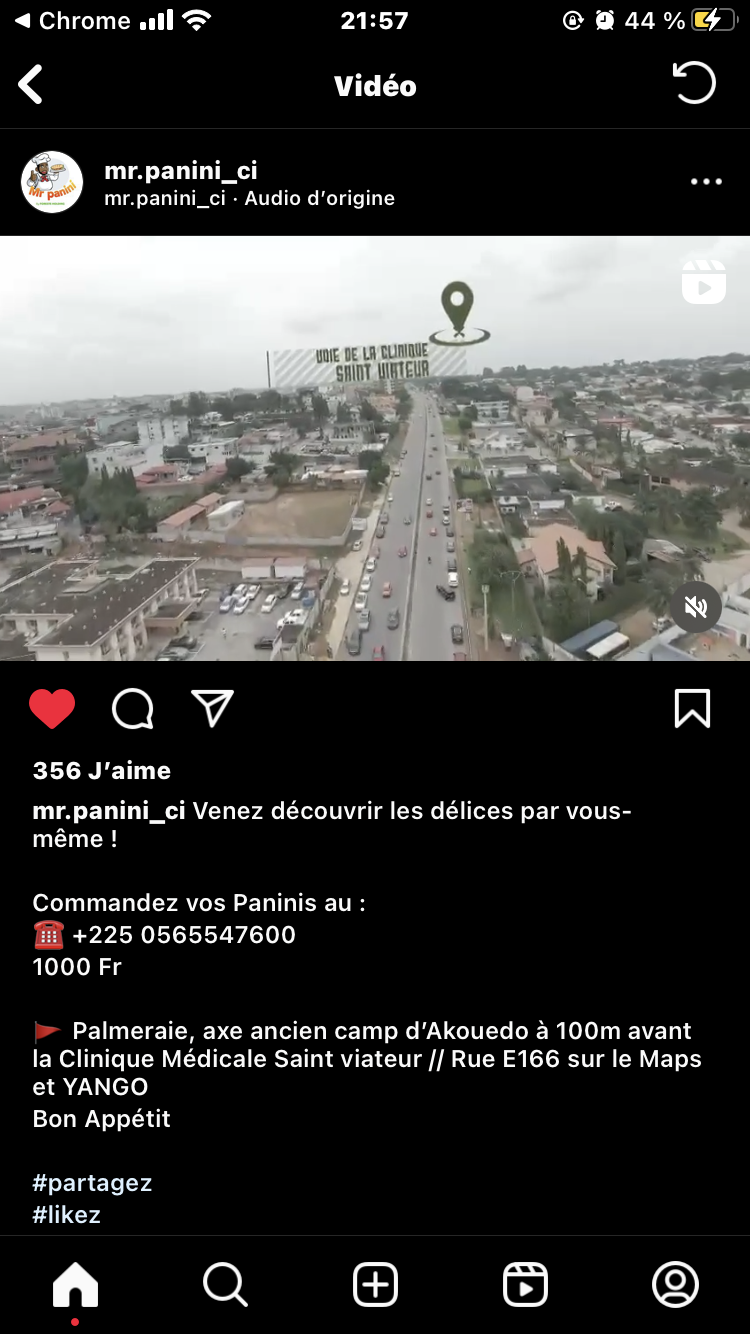Switch to the Search tab
Screen dimensions: 750x1334
pyautogui.click(x=225, y=1285)
